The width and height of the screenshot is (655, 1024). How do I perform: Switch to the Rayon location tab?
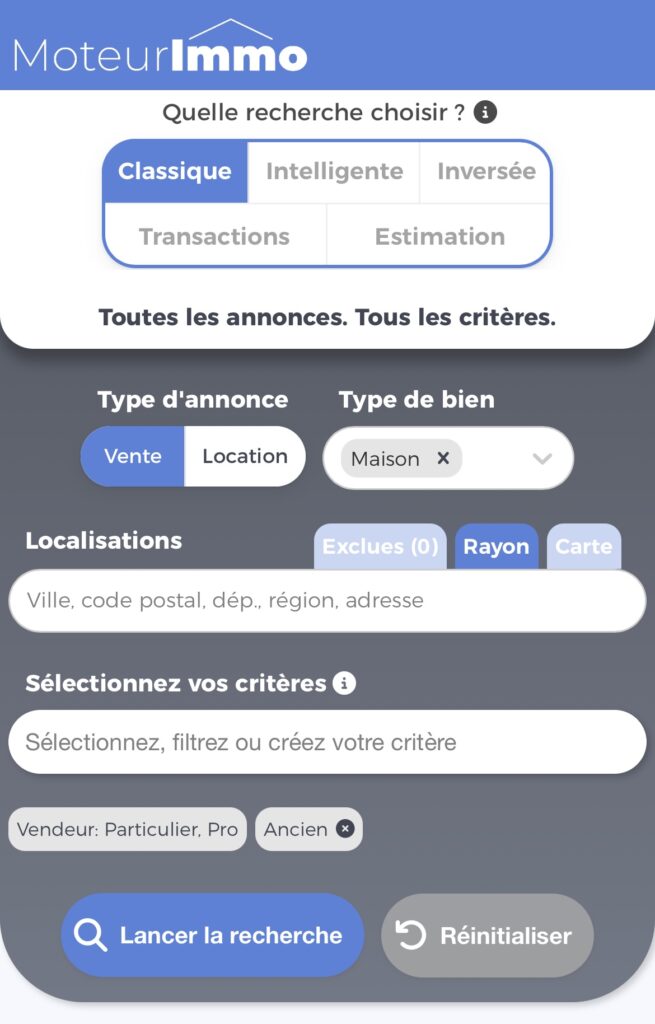[496, 547]
